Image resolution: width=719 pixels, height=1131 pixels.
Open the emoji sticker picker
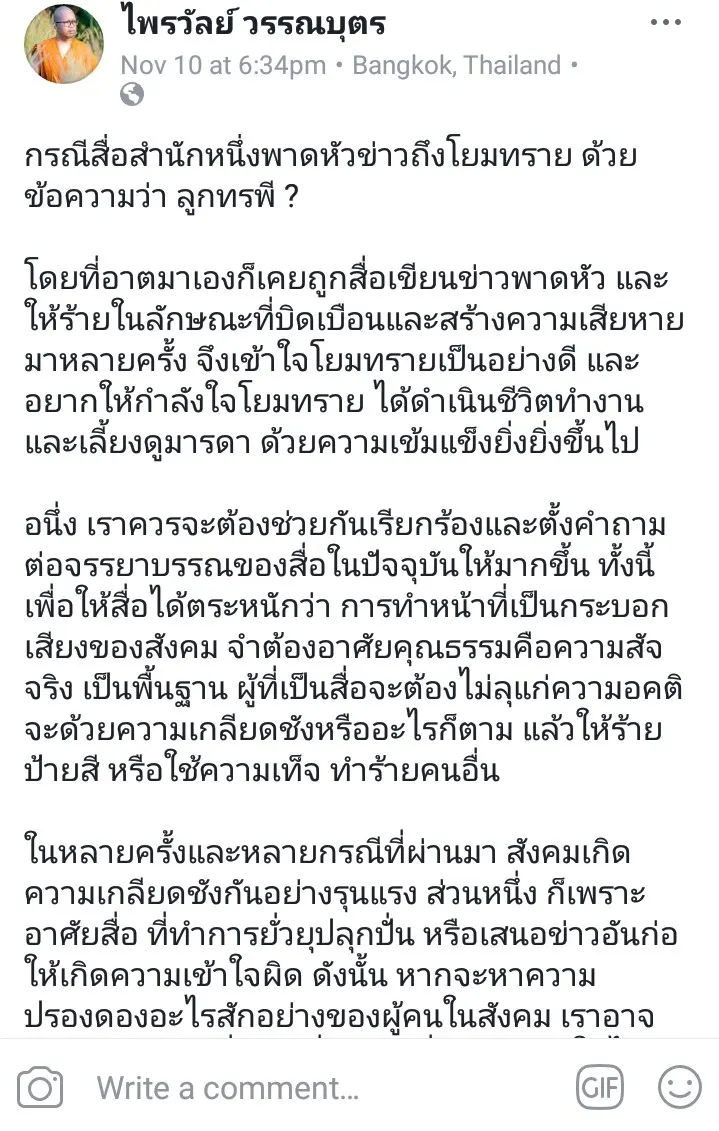679,1087
